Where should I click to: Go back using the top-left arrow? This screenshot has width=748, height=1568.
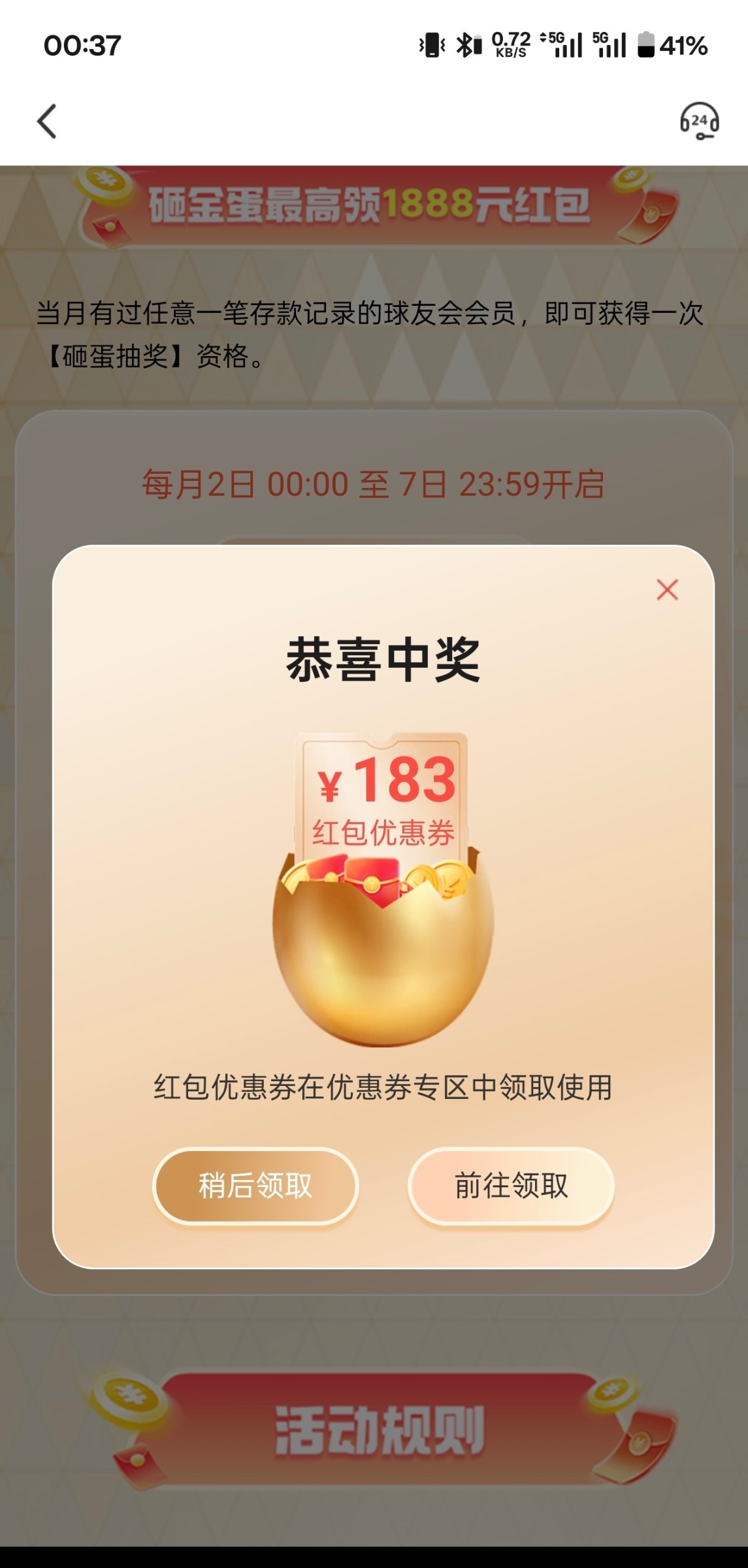pyautogui.click(x=47, y=122)
